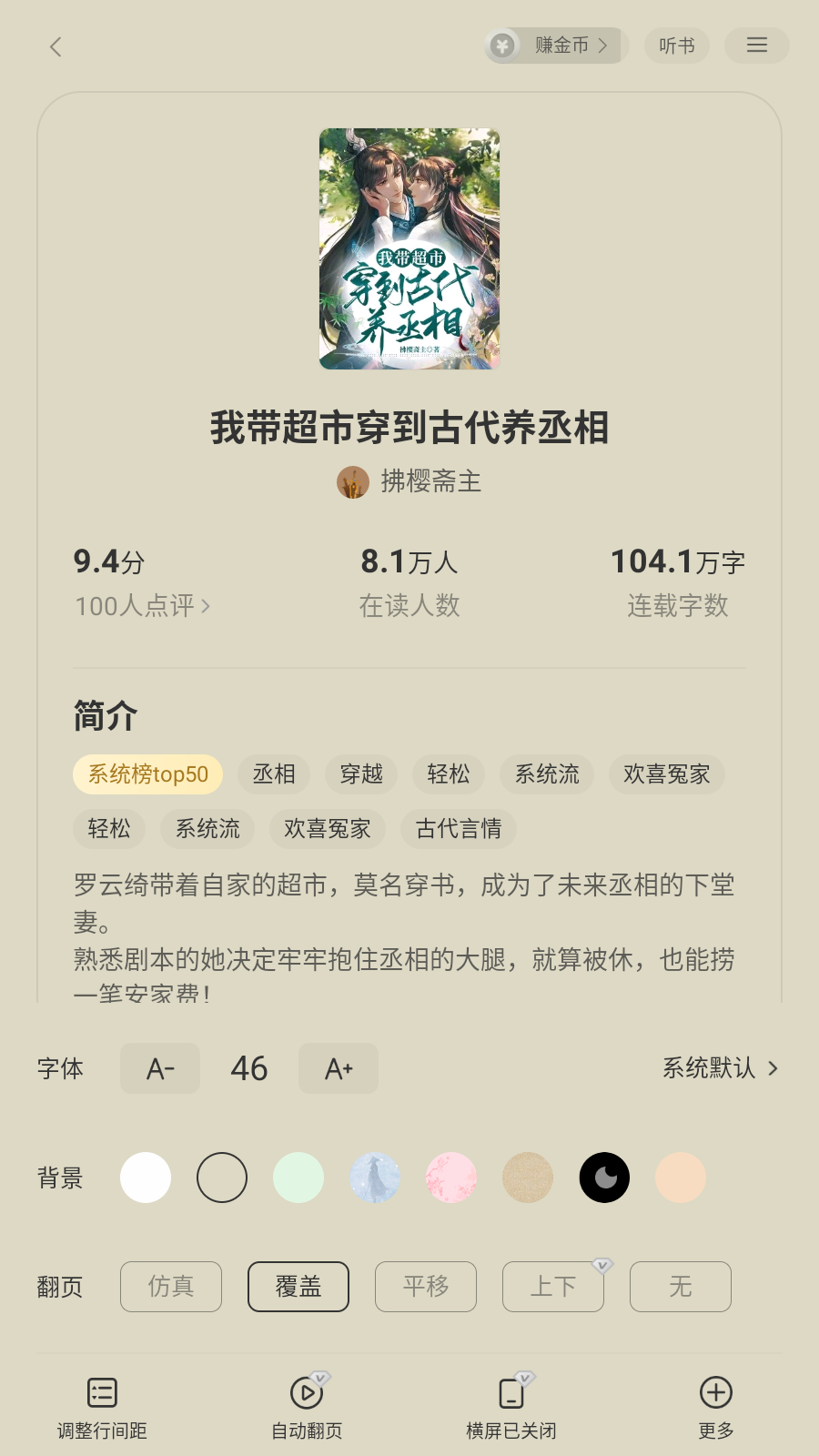
Task: Start audiobook with 听书
Action: point(676,45)
